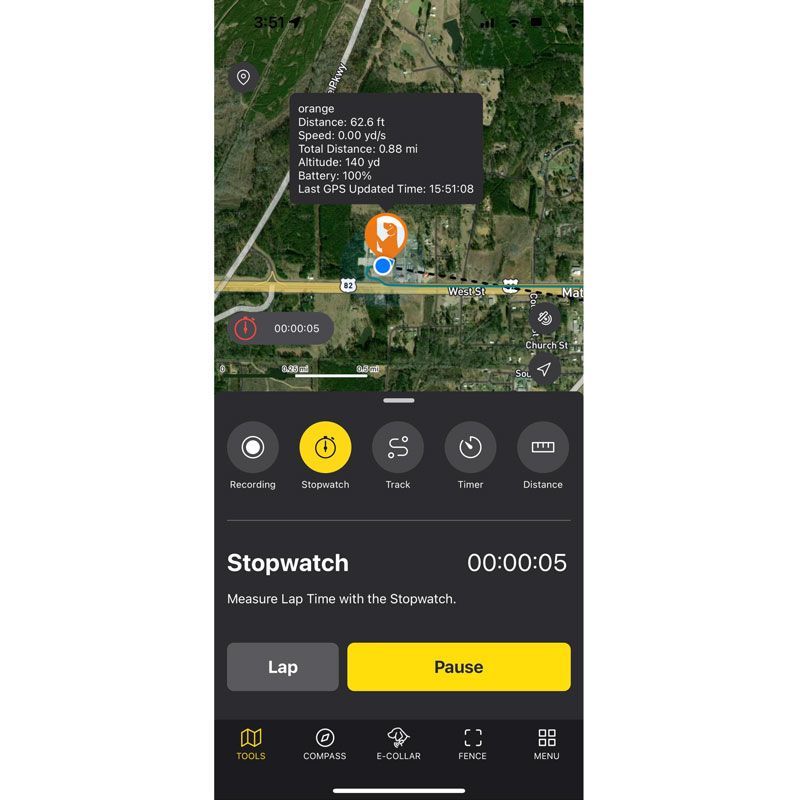Image resolution: width=800 pixels, height=800 pixels.
Task: Center map on my location arrow
Action: 544,369
